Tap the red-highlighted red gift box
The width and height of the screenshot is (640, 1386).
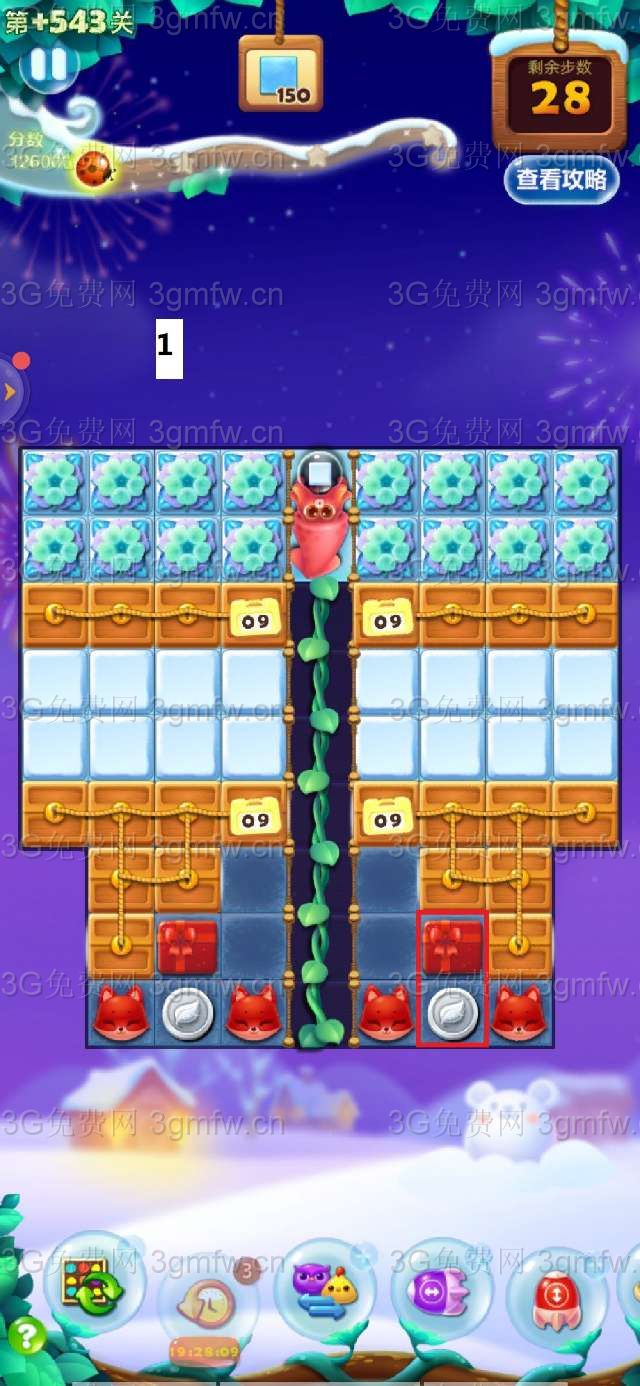(452, 946)
